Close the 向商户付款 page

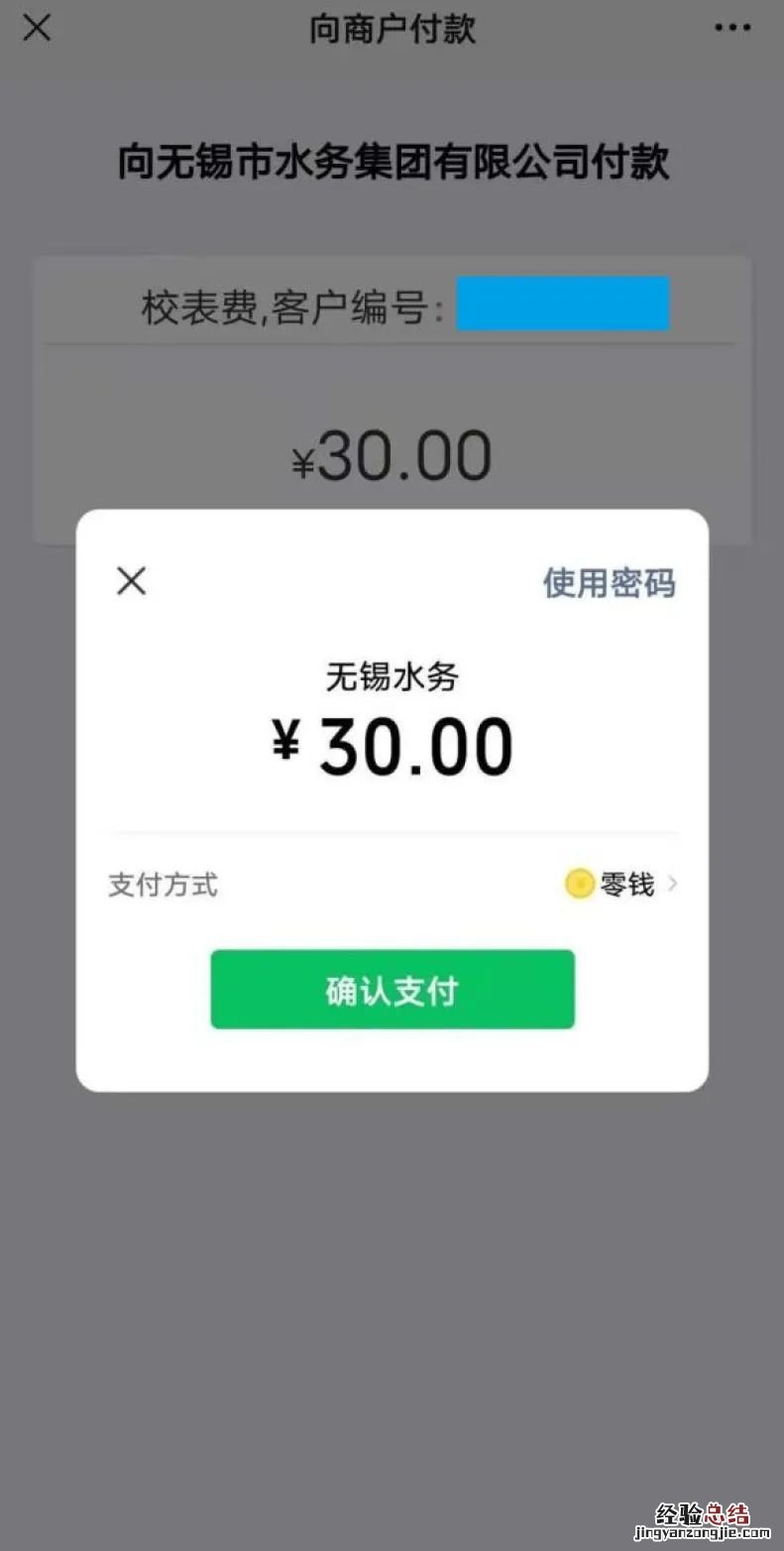pos(37,28)
